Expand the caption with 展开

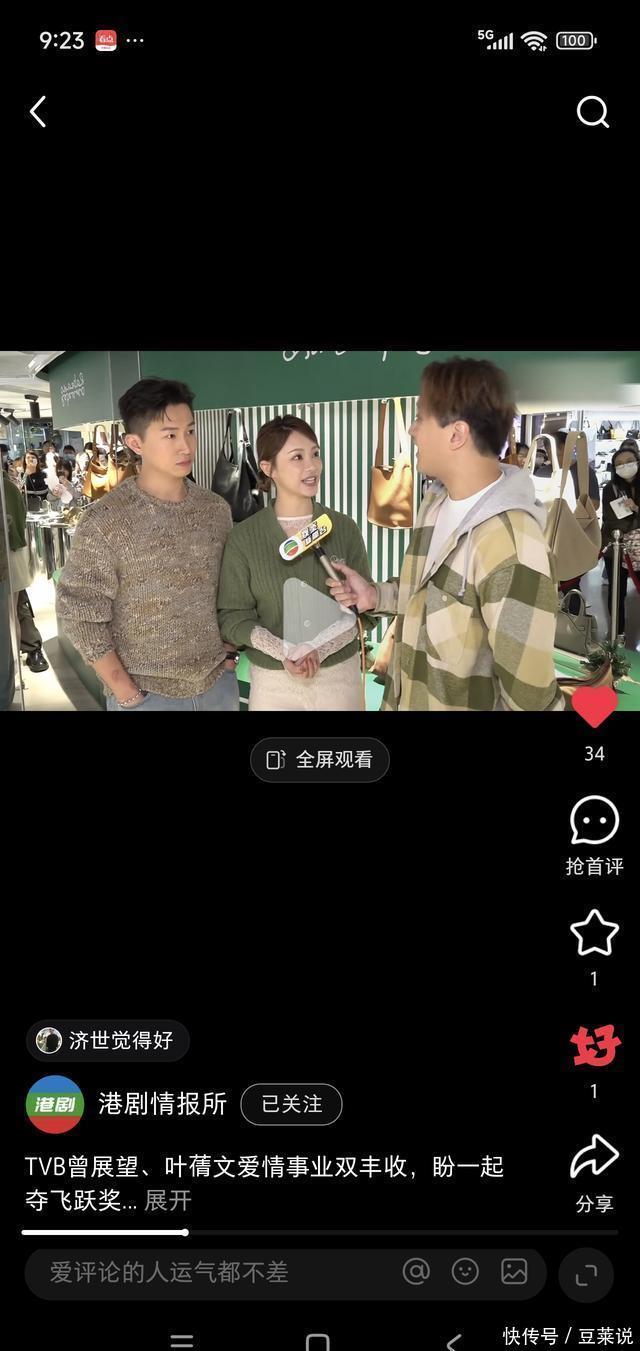(x=167, y=1201)
